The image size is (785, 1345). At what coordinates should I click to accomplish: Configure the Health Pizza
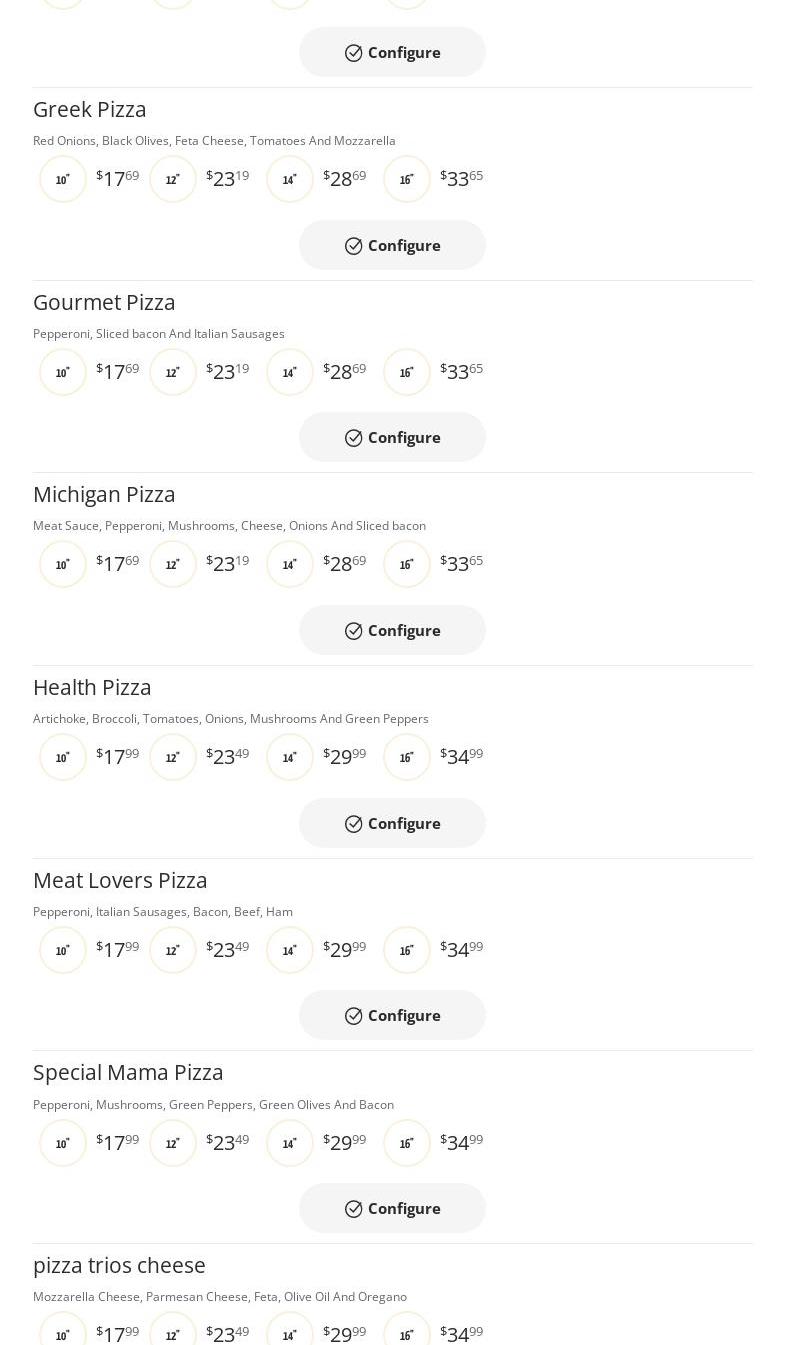tap(392, 823)
